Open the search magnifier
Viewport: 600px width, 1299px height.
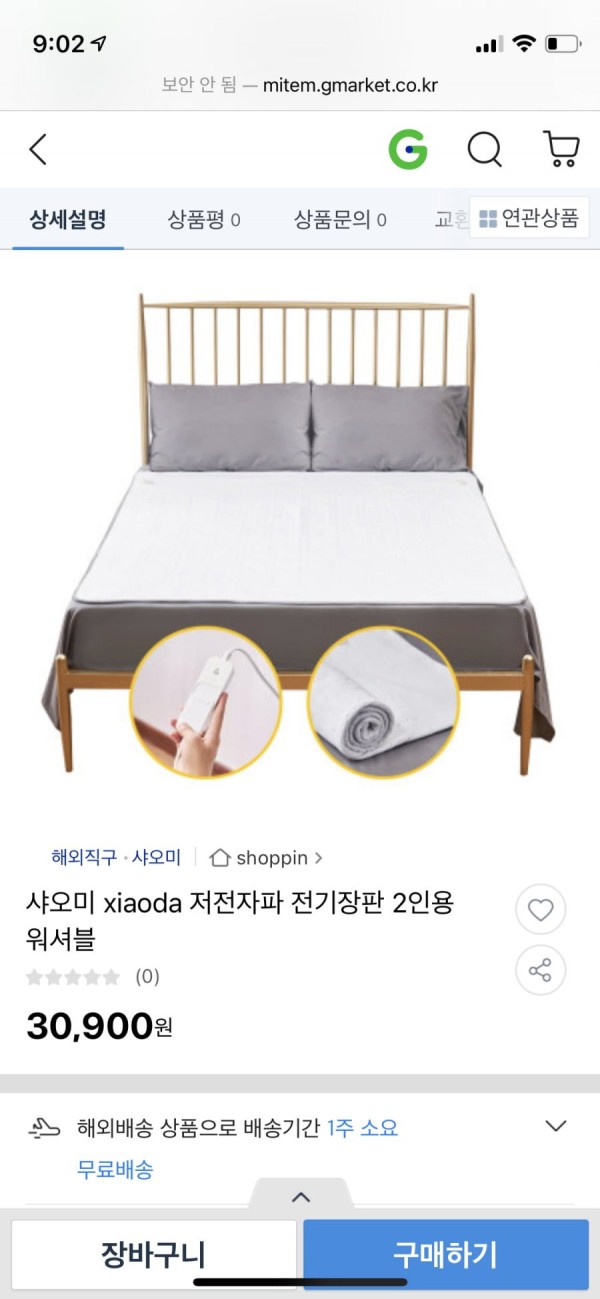click(x=485, y=150)
